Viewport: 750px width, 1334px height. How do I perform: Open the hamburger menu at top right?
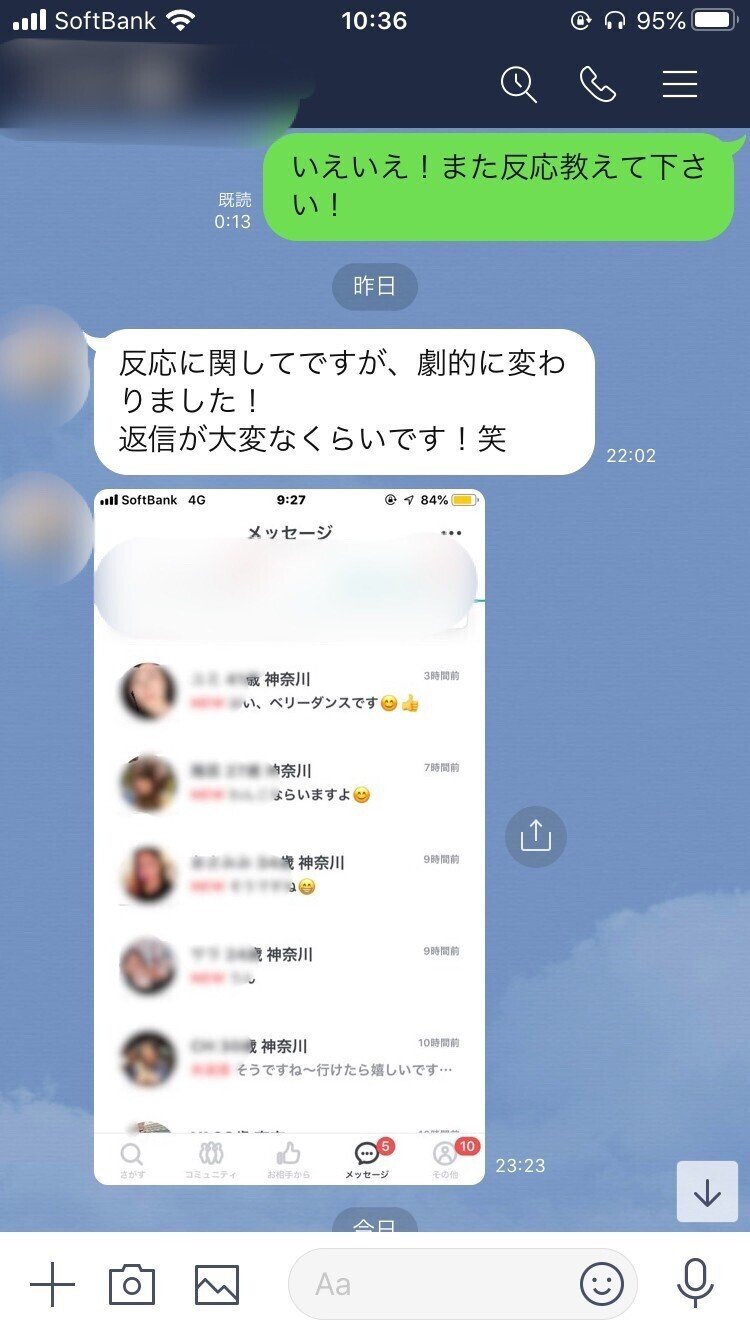coord(679,84)
